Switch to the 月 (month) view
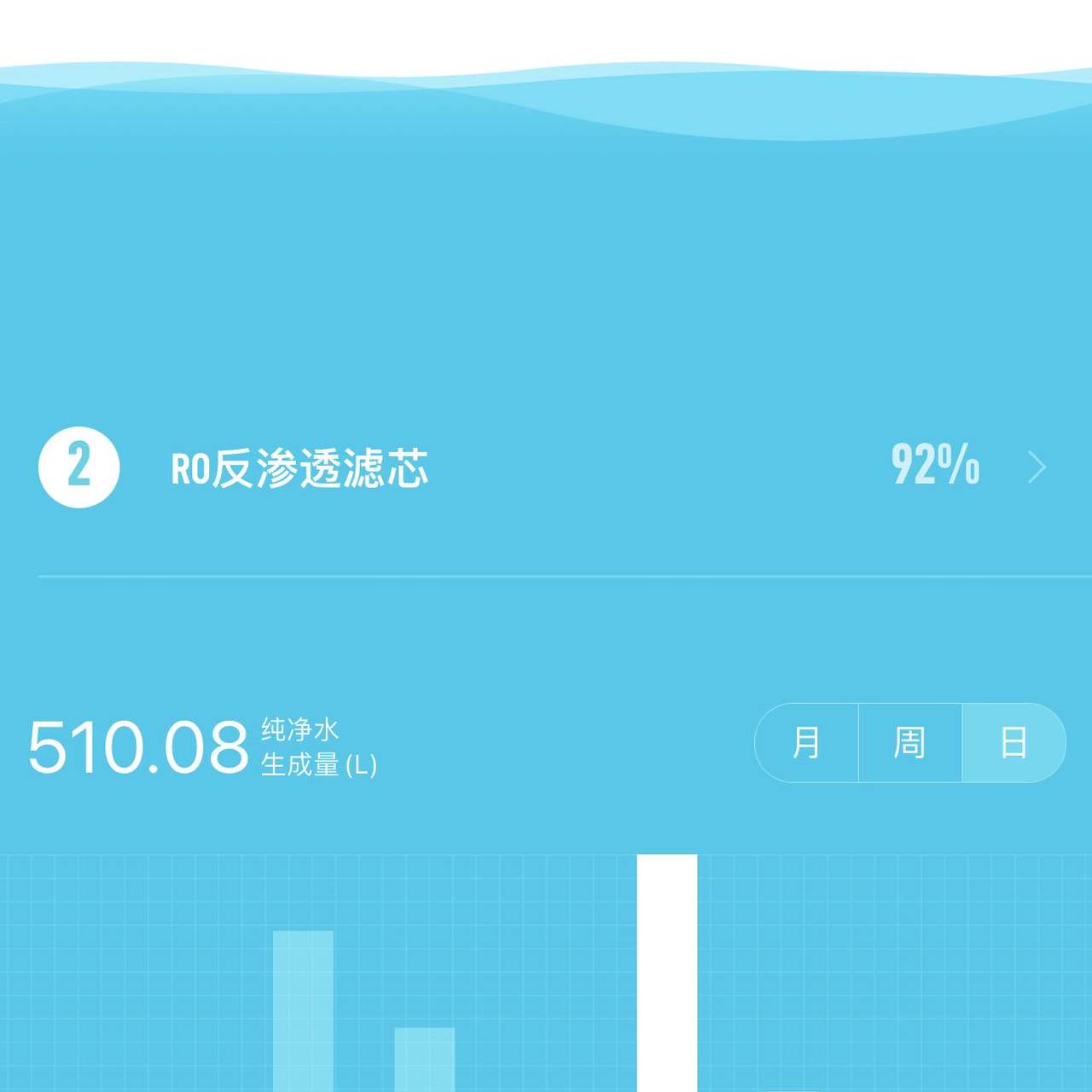Viewport: 1092px width, 1092px height. [807, 743]
